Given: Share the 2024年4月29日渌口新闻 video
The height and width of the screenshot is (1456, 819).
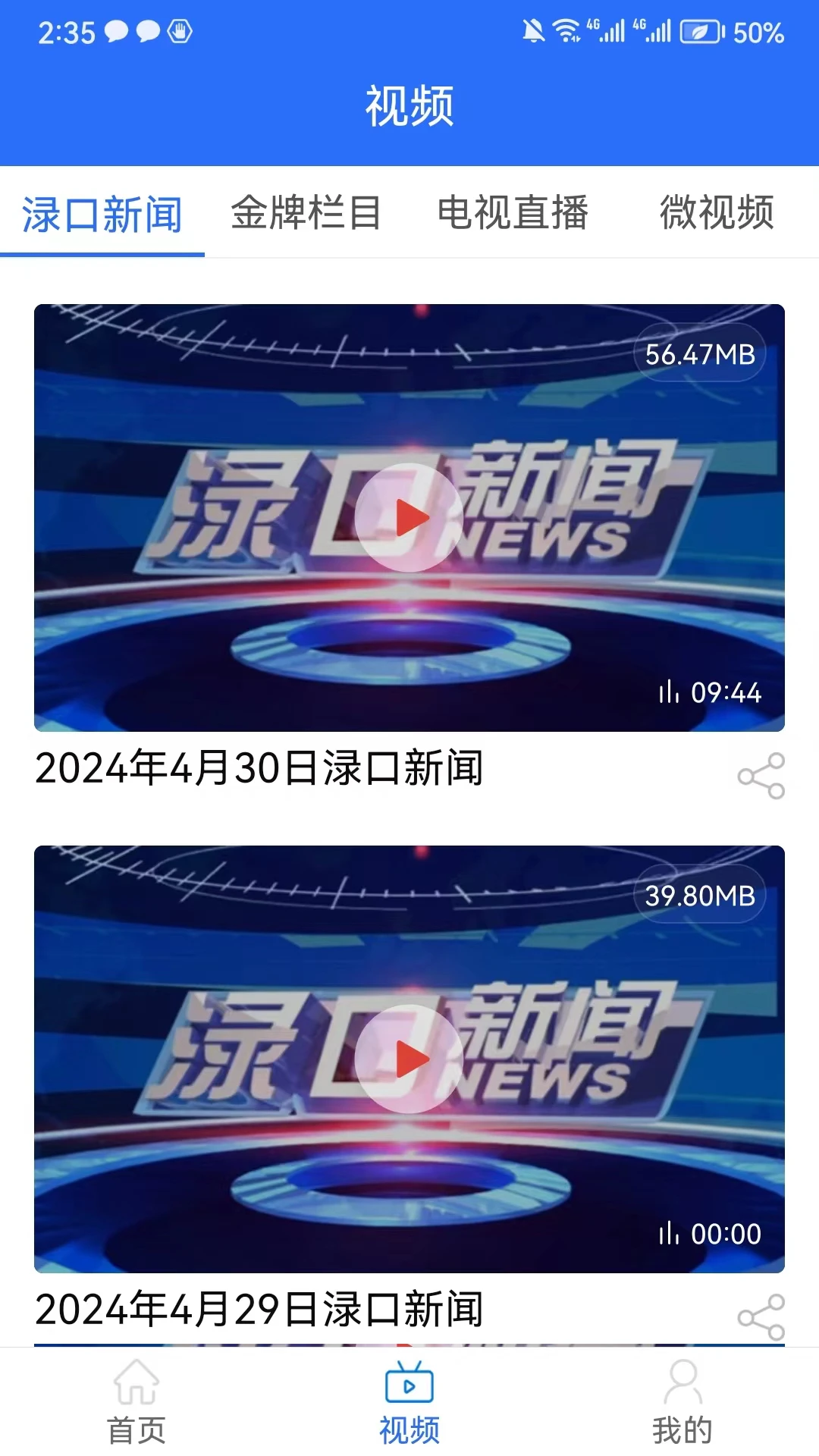Looking at the screenshot, I should coord(761,1317).
